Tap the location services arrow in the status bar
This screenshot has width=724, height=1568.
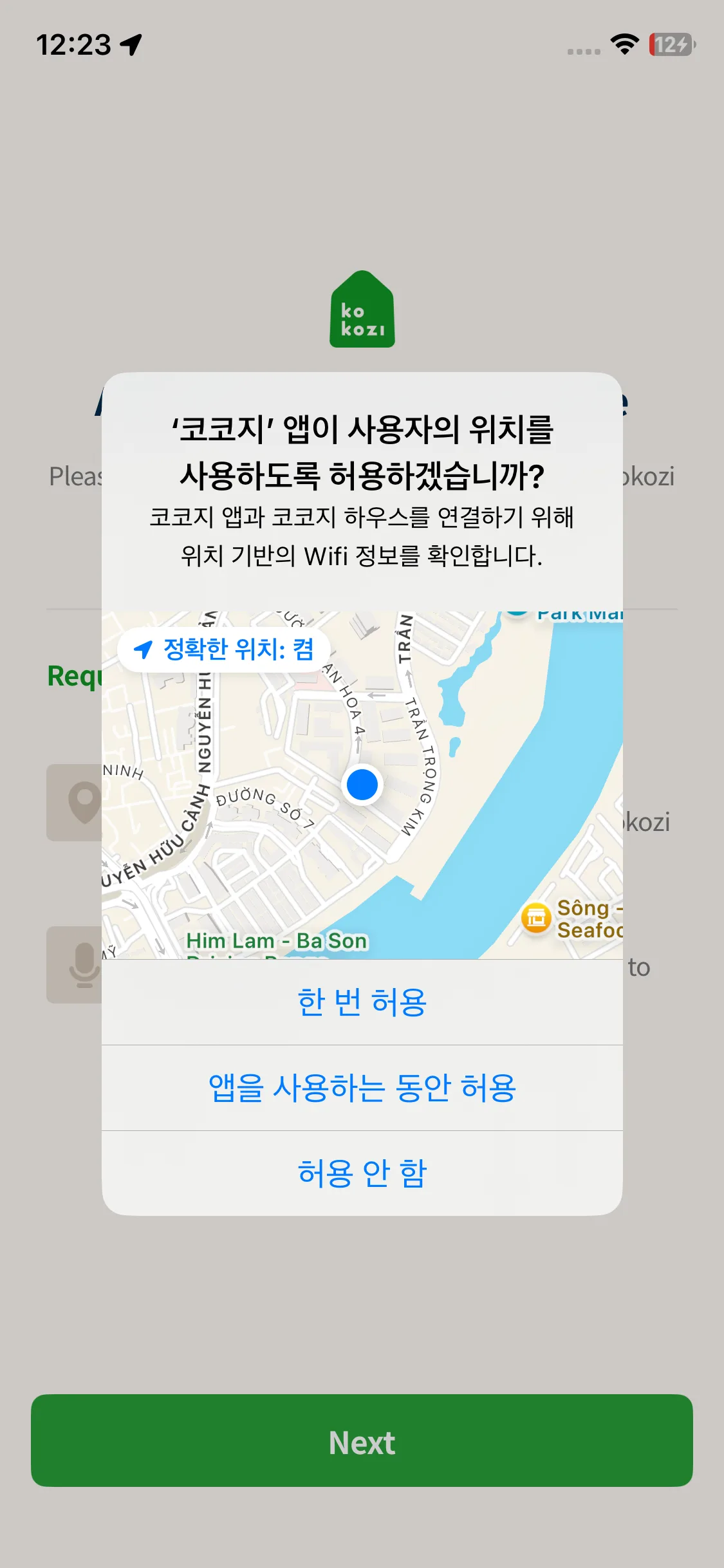coord(131,45)
